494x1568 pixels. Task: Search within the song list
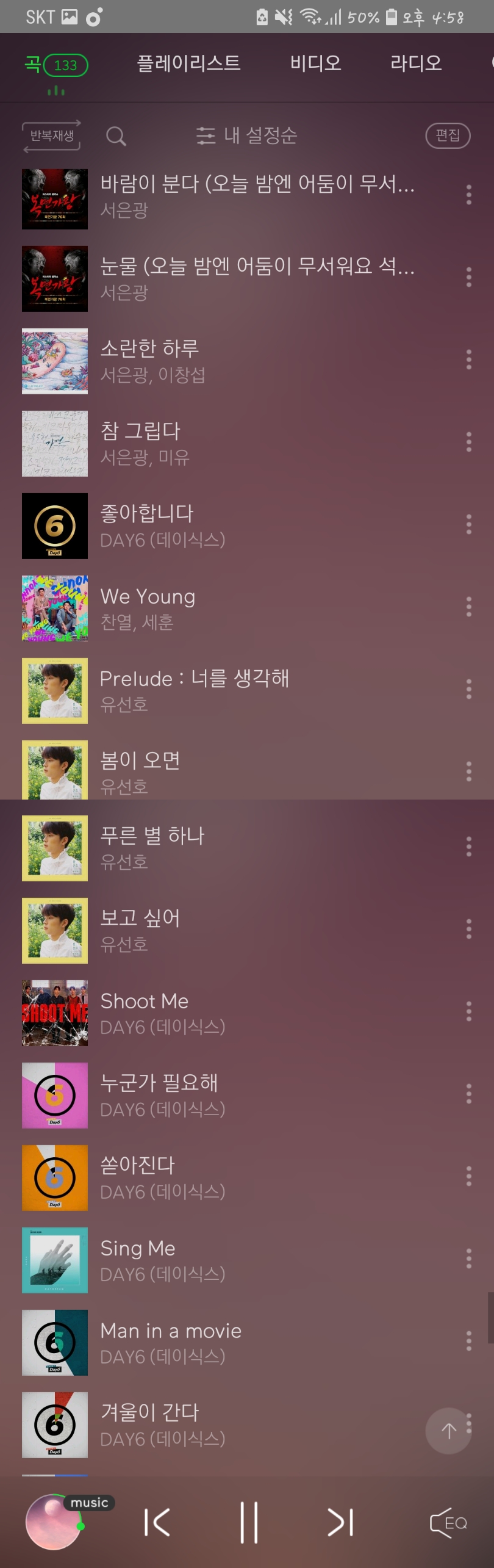tap(116, 136)
